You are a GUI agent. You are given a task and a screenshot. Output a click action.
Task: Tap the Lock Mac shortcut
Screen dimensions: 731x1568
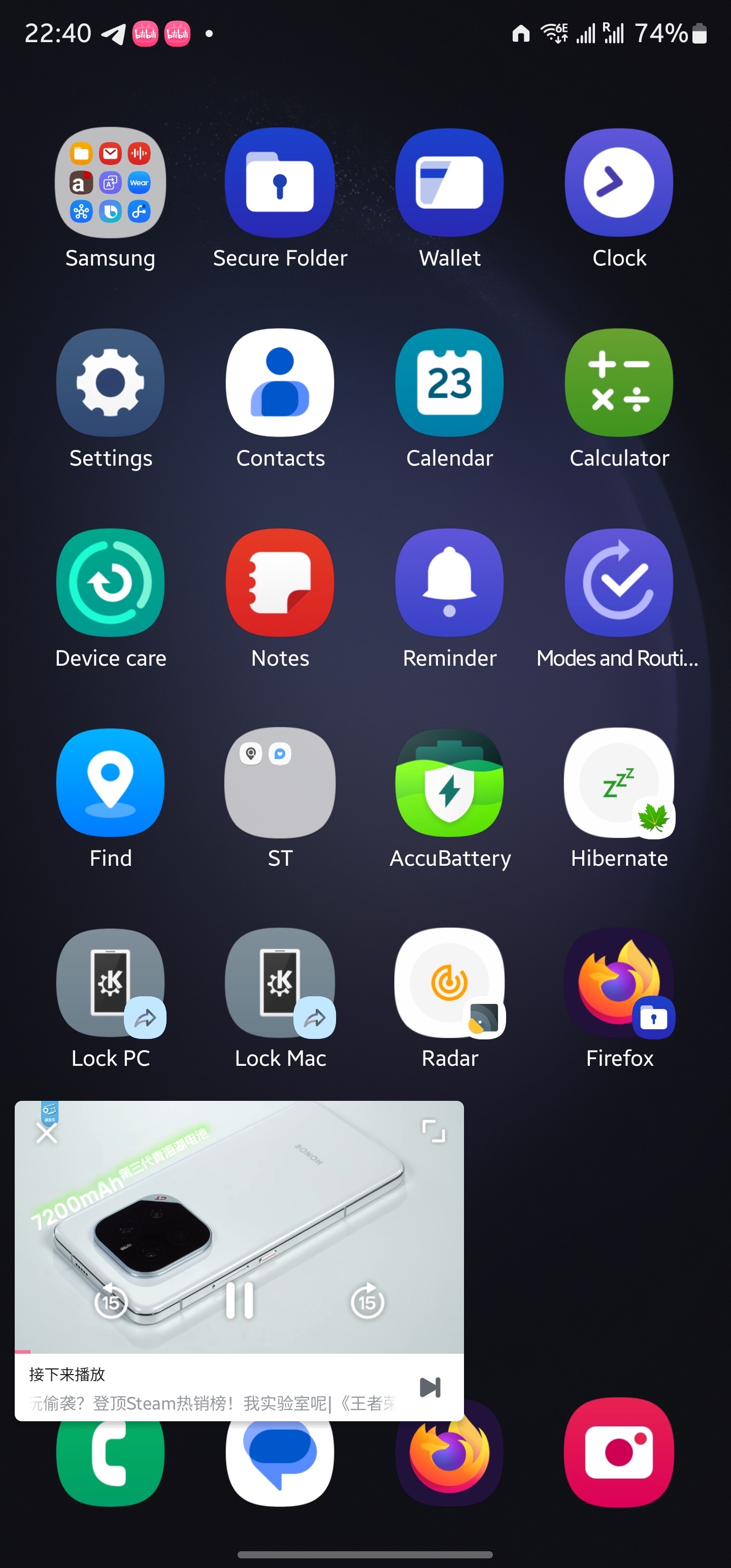click(280, 983)
